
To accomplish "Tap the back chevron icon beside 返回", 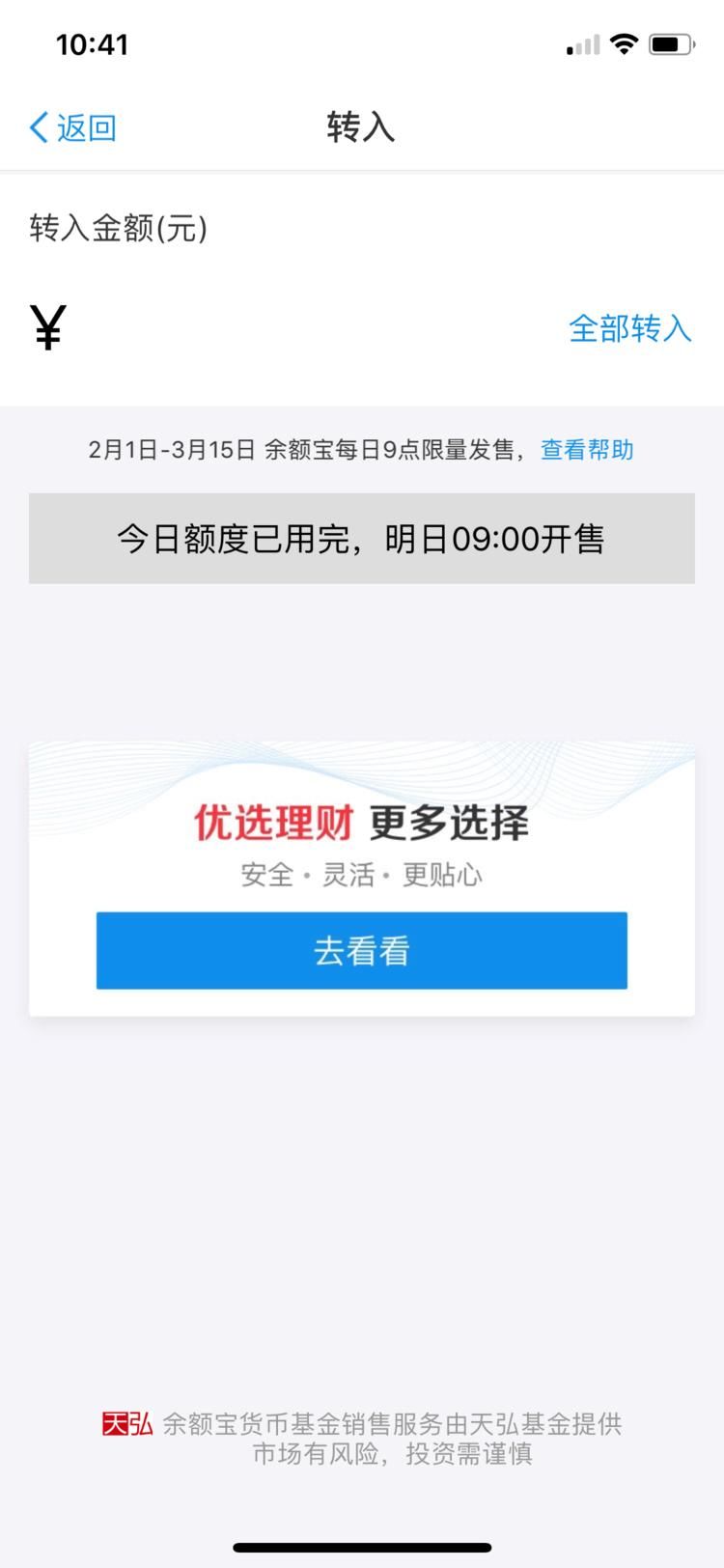I will pos(38,126).
